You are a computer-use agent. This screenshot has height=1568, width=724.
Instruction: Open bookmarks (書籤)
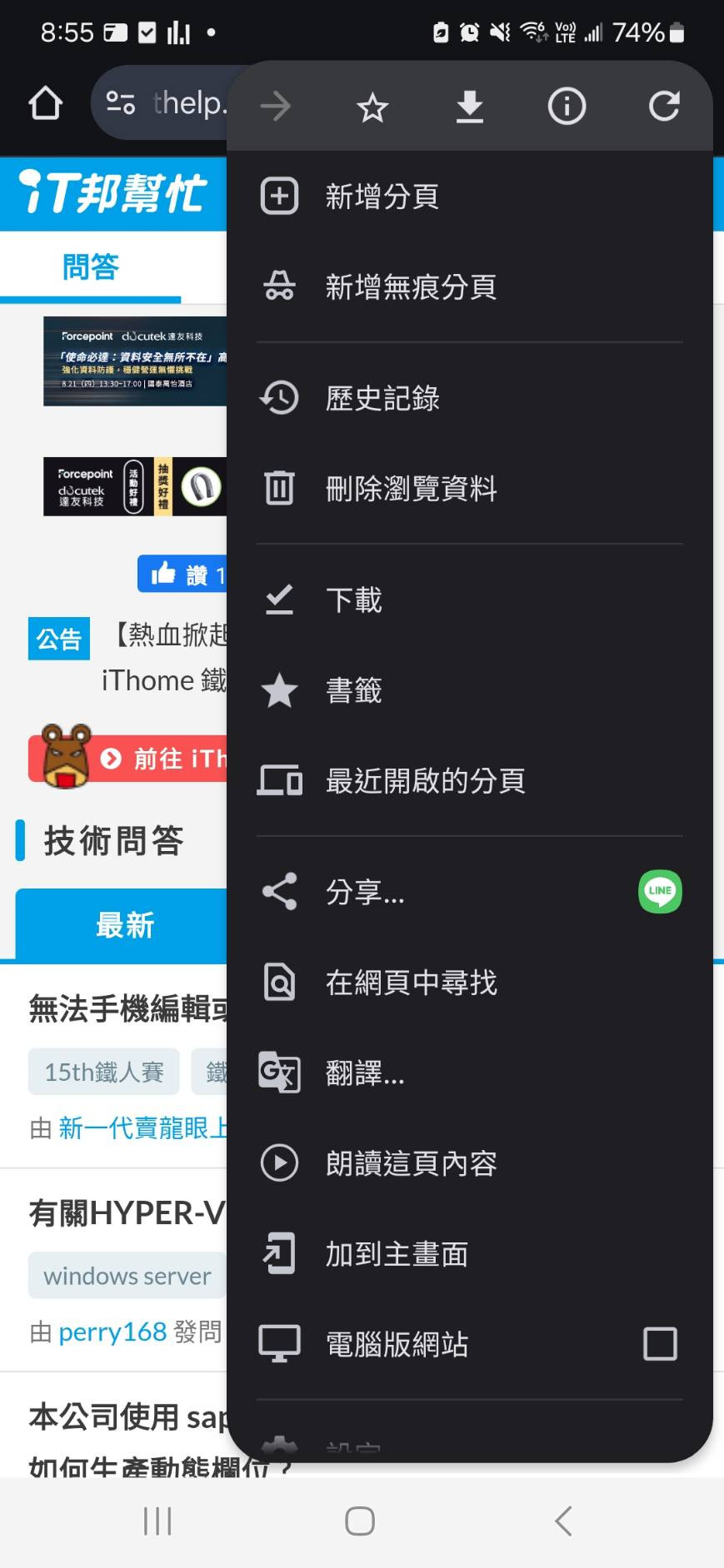click(x=353, y=690)
